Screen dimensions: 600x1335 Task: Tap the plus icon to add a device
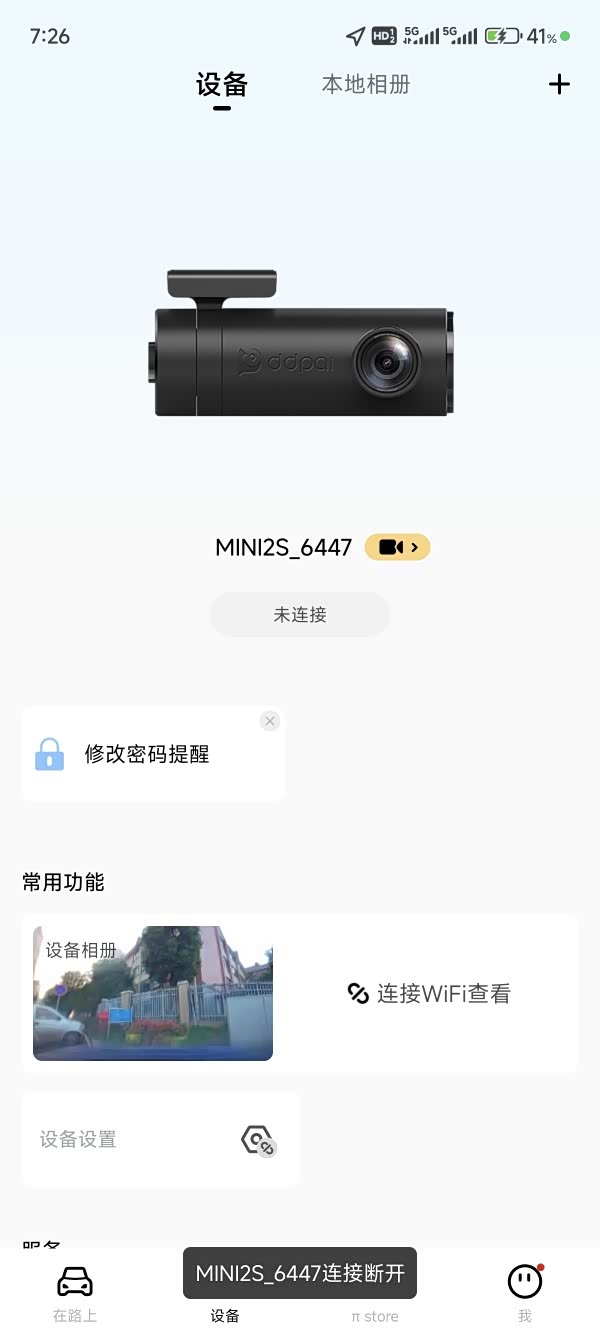[559, 85]
